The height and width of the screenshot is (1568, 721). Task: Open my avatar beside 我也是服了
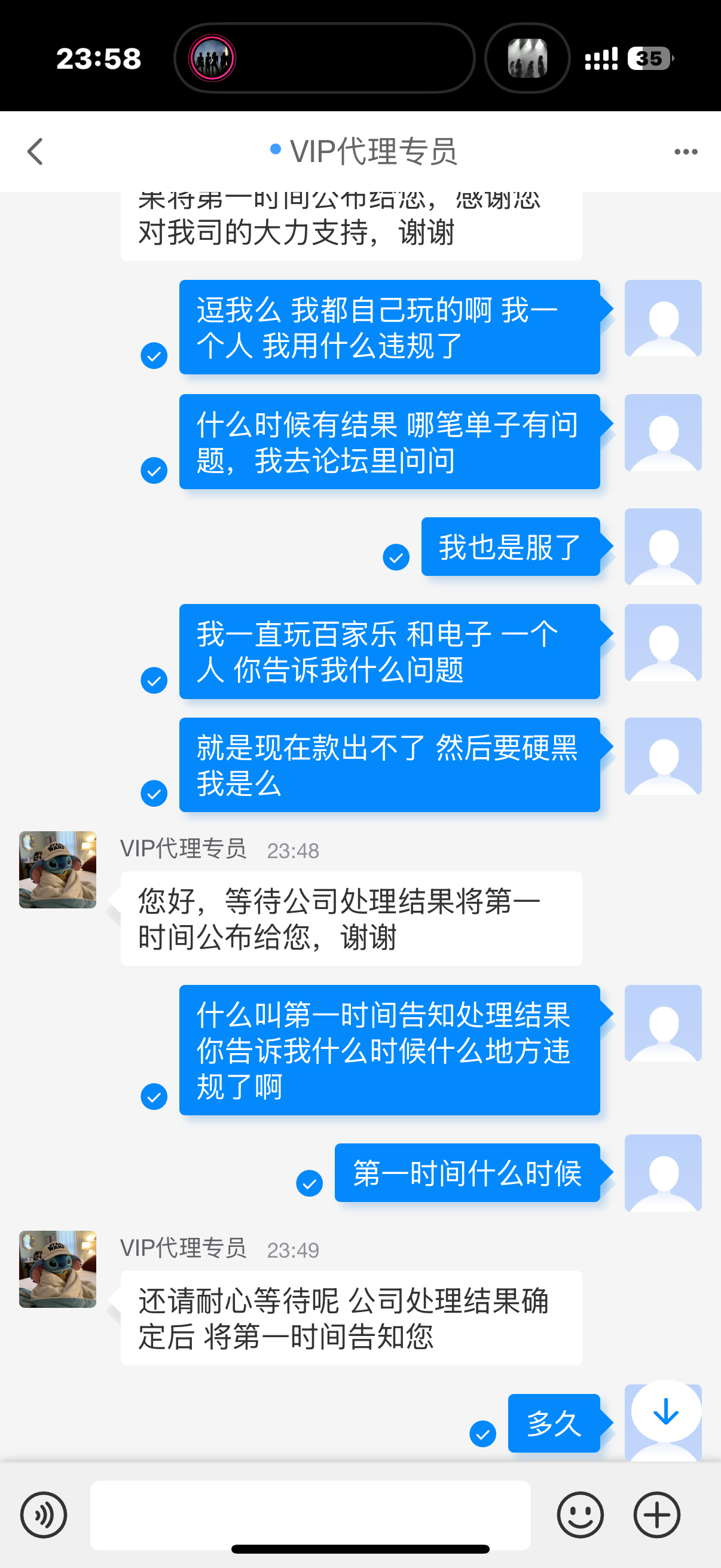pos(662,547)
